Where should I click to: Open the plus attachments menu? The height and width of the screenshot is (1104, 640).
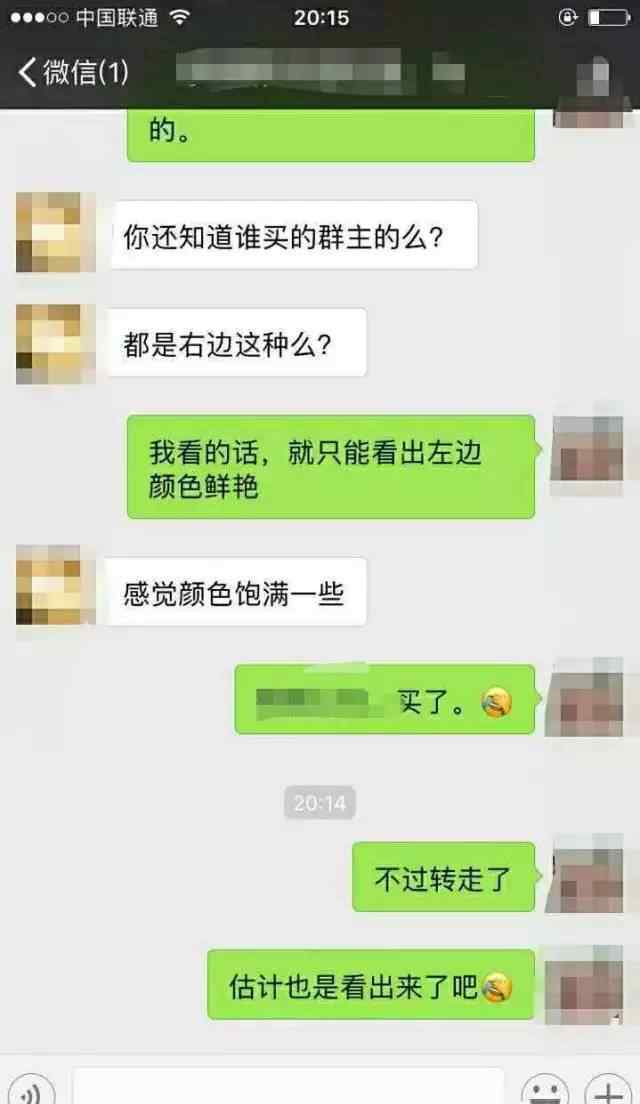click(608, 1089)
